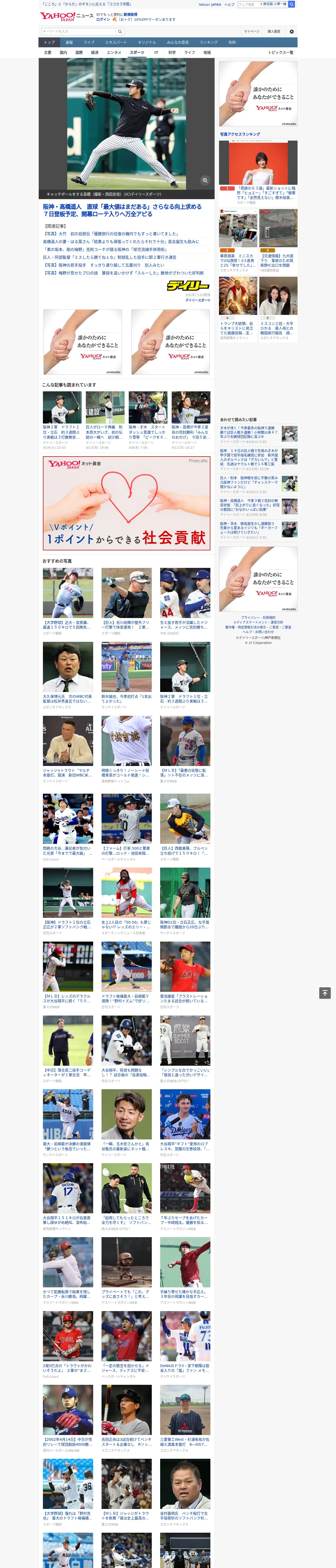Screen dimensions: 336x1568
Task: Tap the ログイン link
Action: [103, 20]
